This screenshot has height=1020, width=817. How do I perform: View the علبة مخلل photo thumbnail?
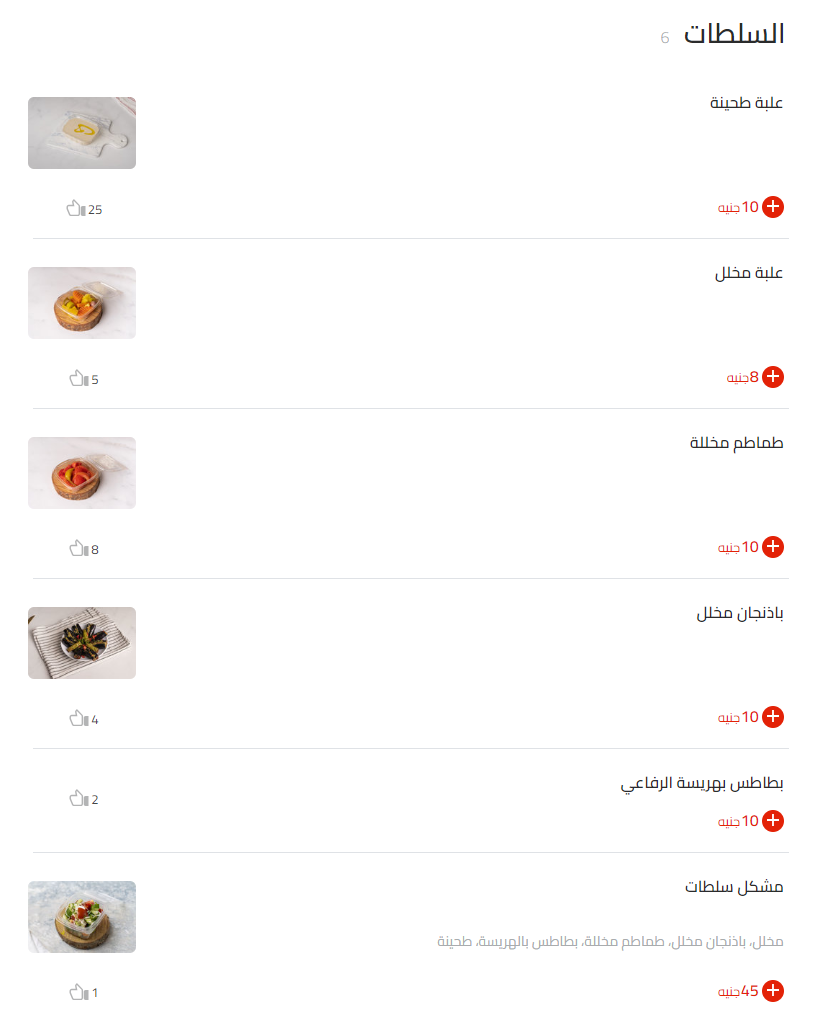pyautogui.click(x=81, y=303)
